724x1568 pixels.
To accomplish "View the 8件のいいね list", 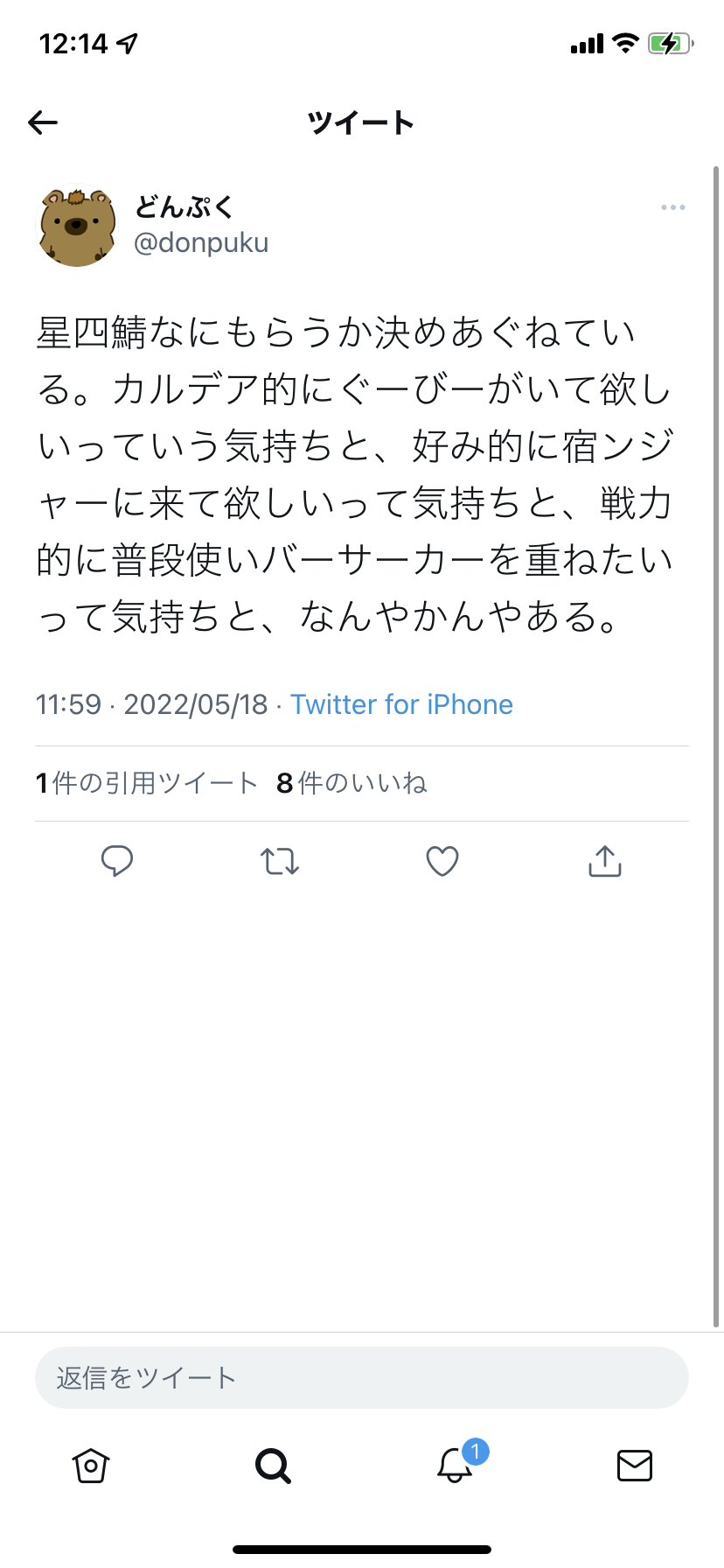I will [352, 783].
